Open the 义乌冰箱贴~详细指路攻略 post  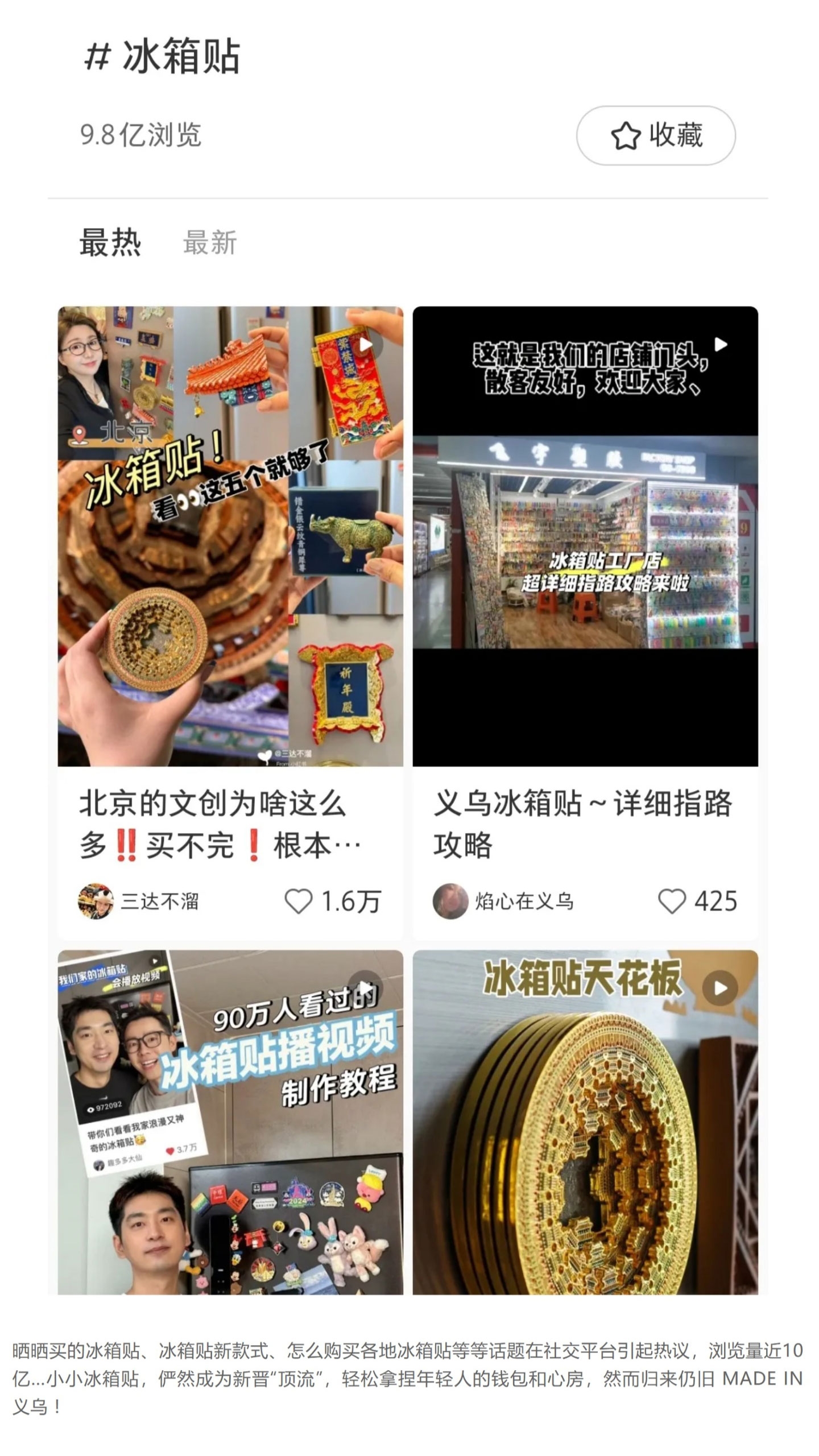tap(585, 536)
